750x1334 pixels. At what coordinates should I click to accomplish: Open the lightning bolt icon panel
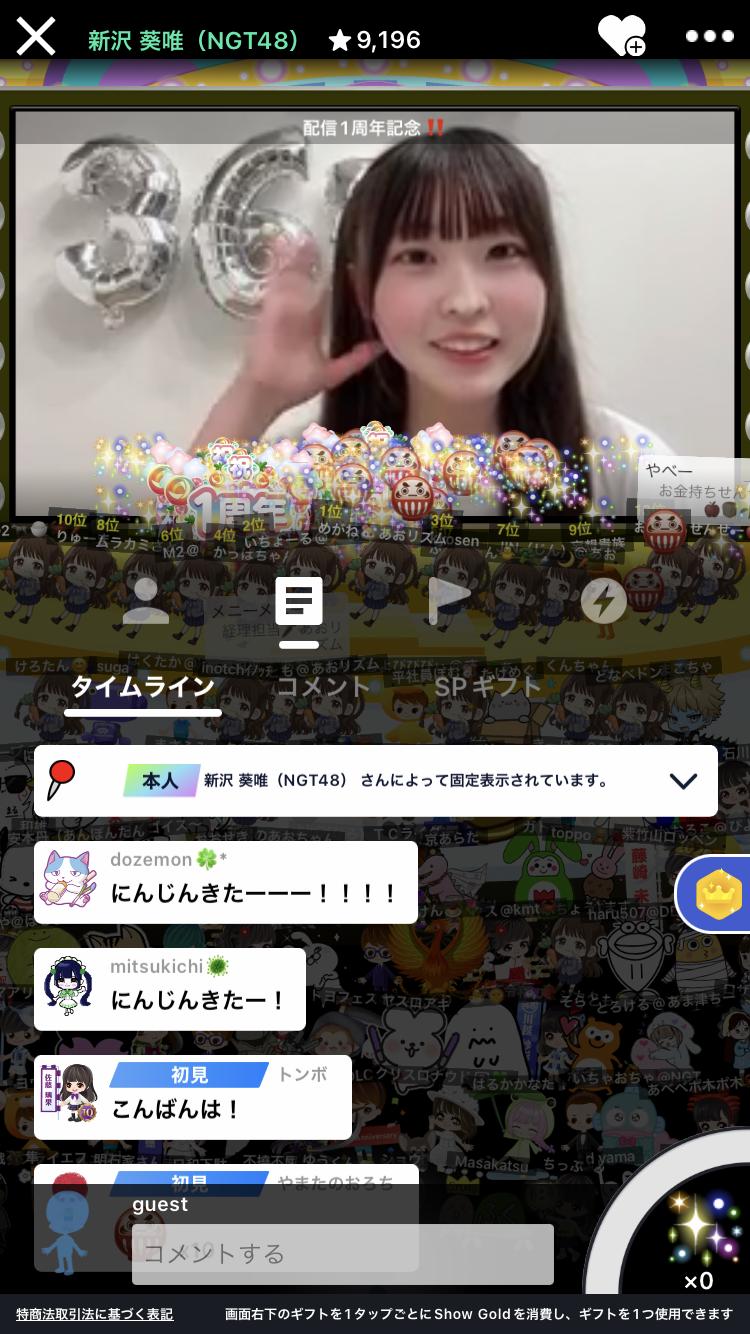pos(604,601)
